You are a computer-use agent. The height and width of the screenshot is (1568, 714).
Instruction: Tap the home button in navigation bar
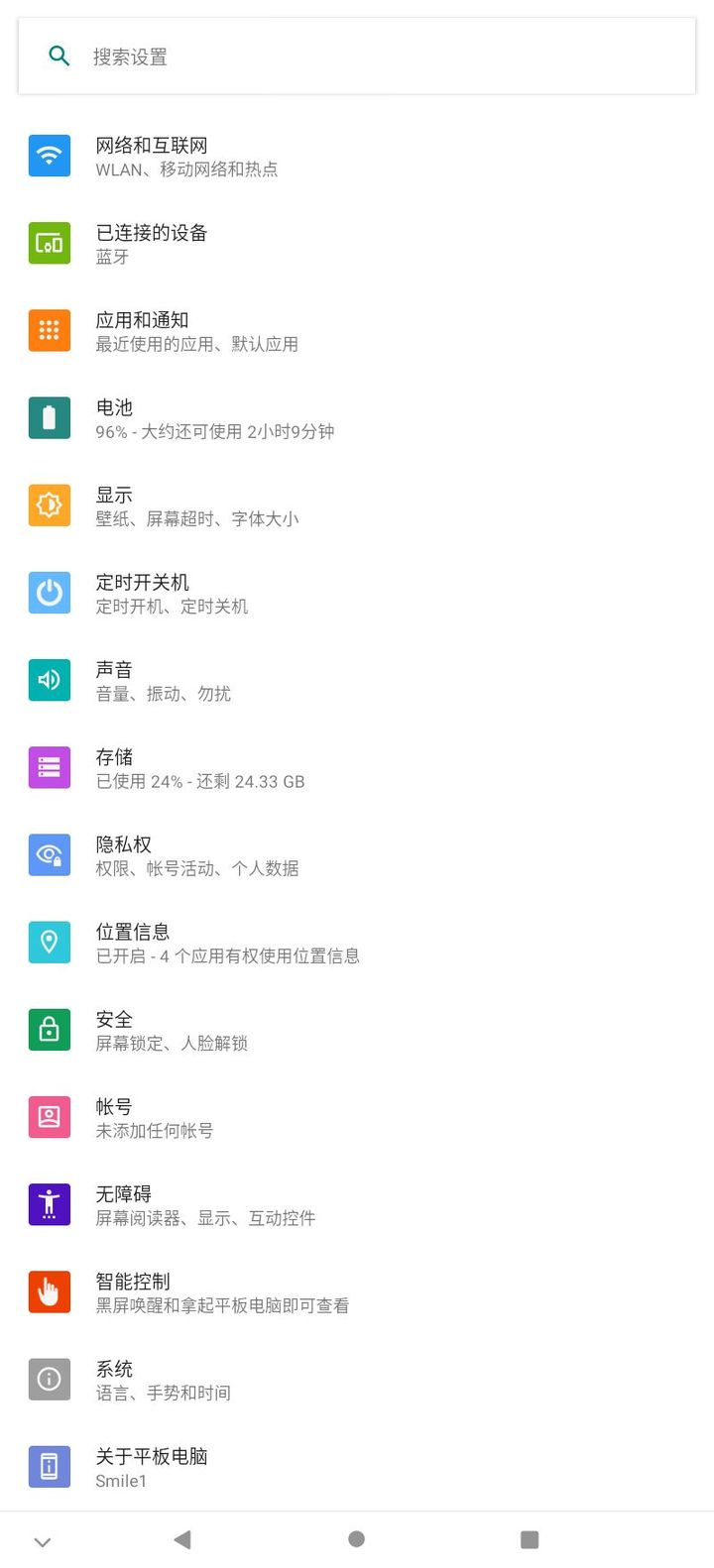(x=357, y=1539)
